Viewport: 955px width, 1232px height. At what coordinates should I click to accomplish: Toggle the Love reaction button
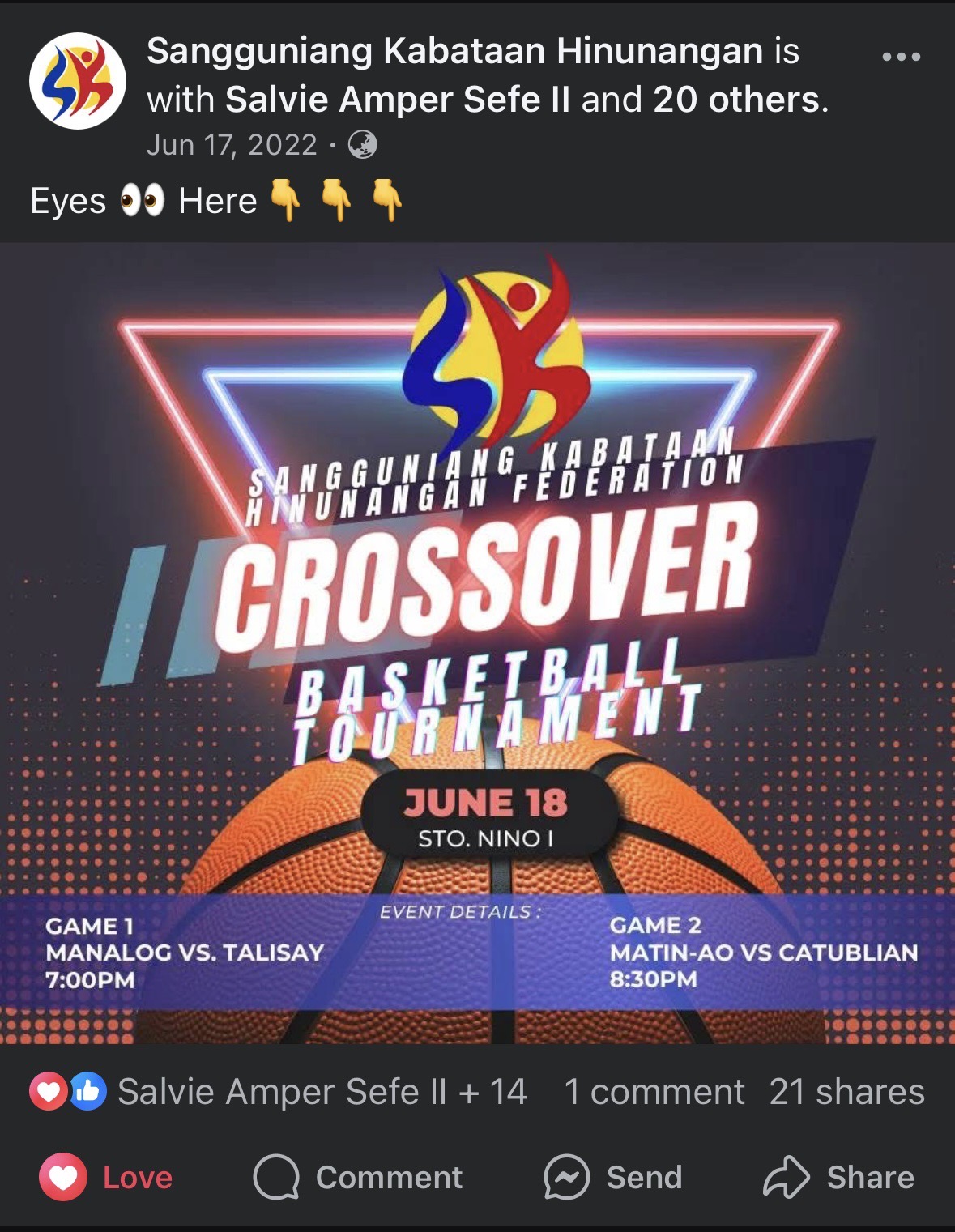point(107,1177)
